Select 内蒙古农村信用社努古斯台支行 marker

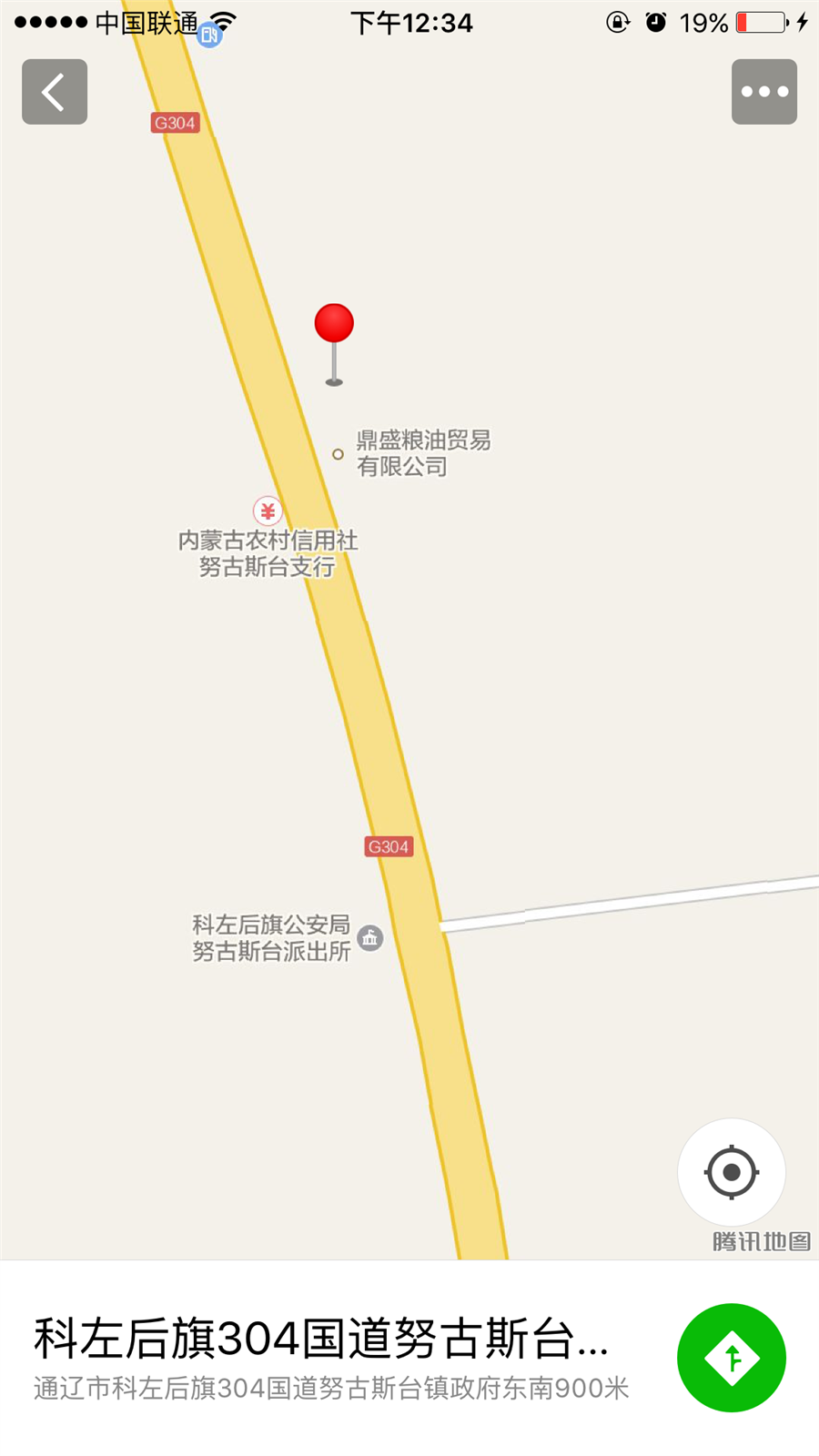pyautogui.click(x=268, y=511)
